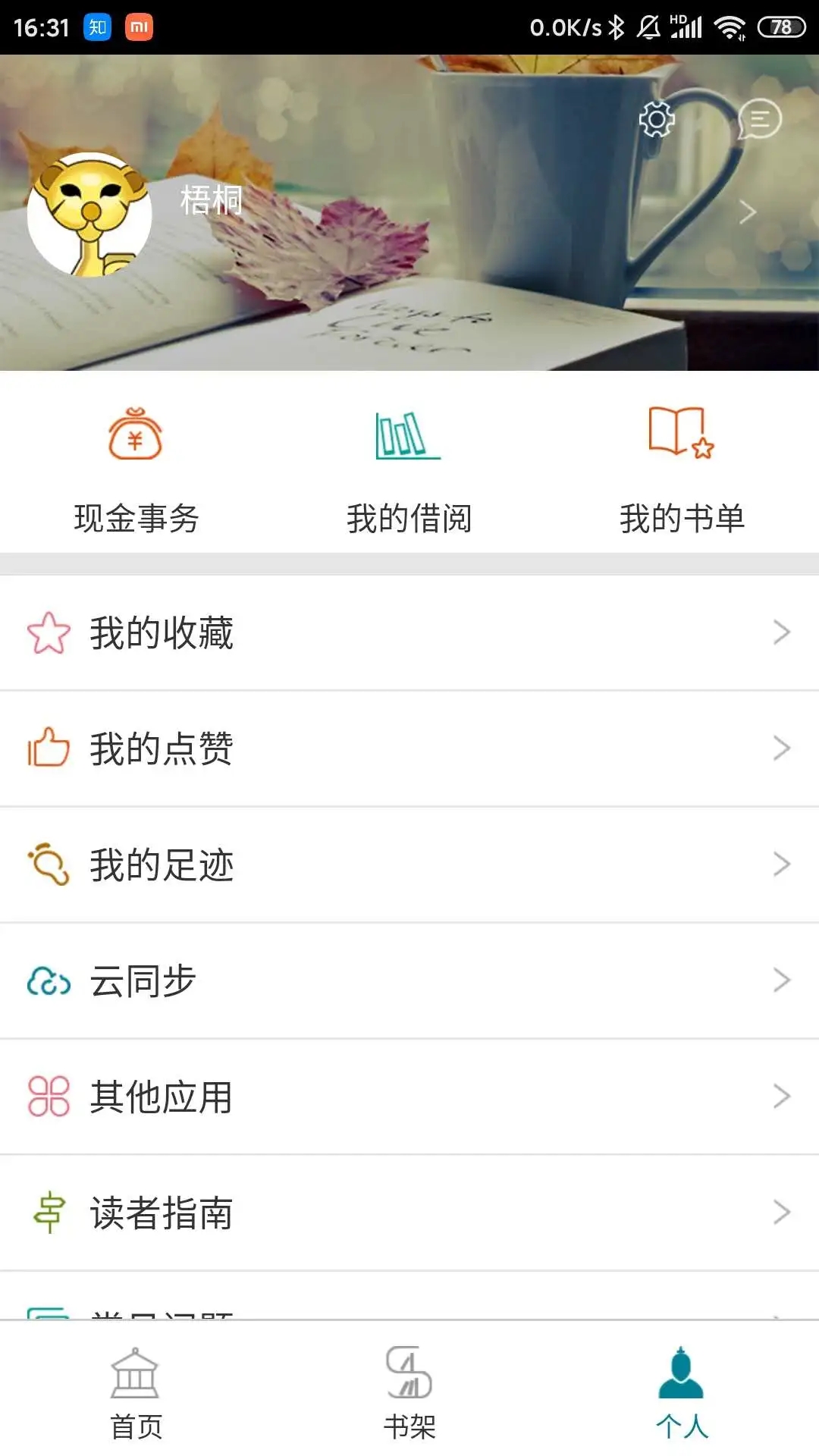Expand the chevron on the profile banner
The width and height of the screenshot is (819, 1456).
pos(748,212)
